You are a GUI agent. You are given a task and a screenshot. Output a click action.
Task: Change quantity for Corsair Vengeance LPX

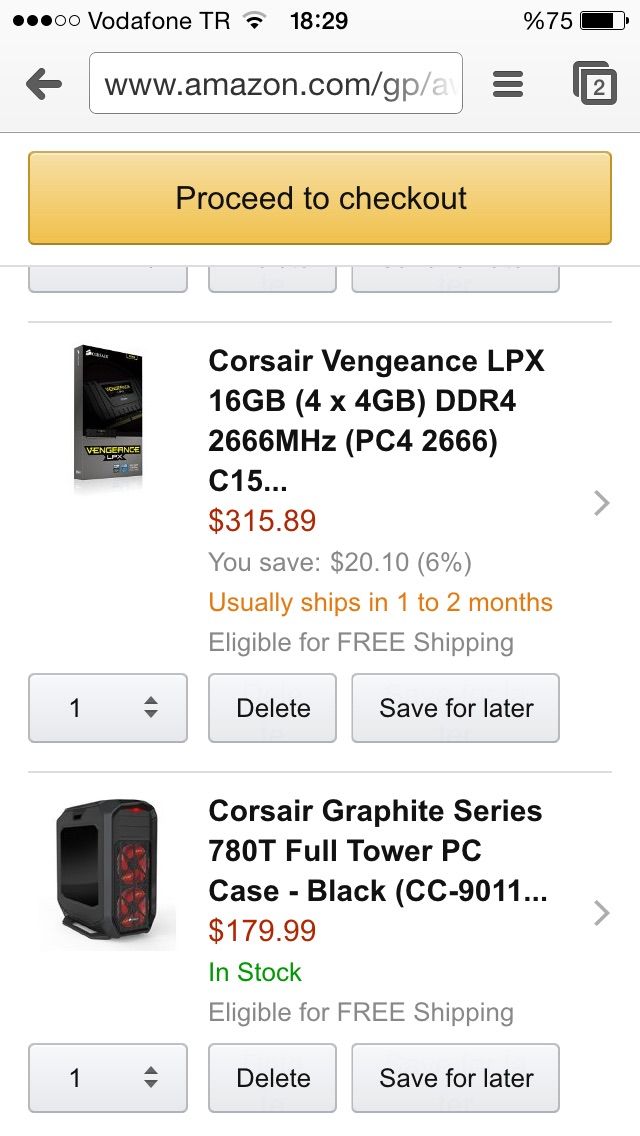(108, 708)
